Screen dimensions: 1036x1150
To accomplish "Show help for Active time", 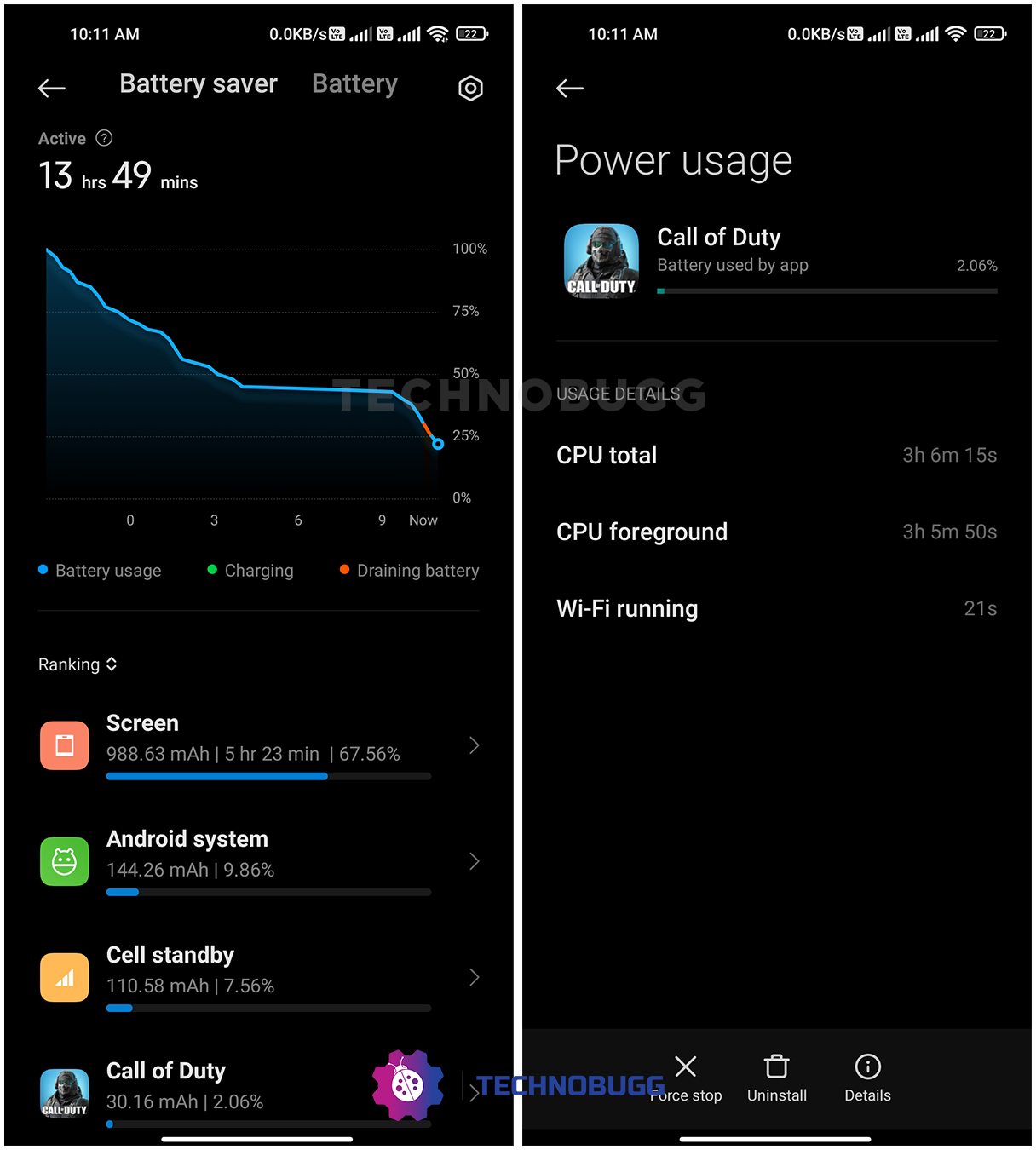I will tap(104, 138).
